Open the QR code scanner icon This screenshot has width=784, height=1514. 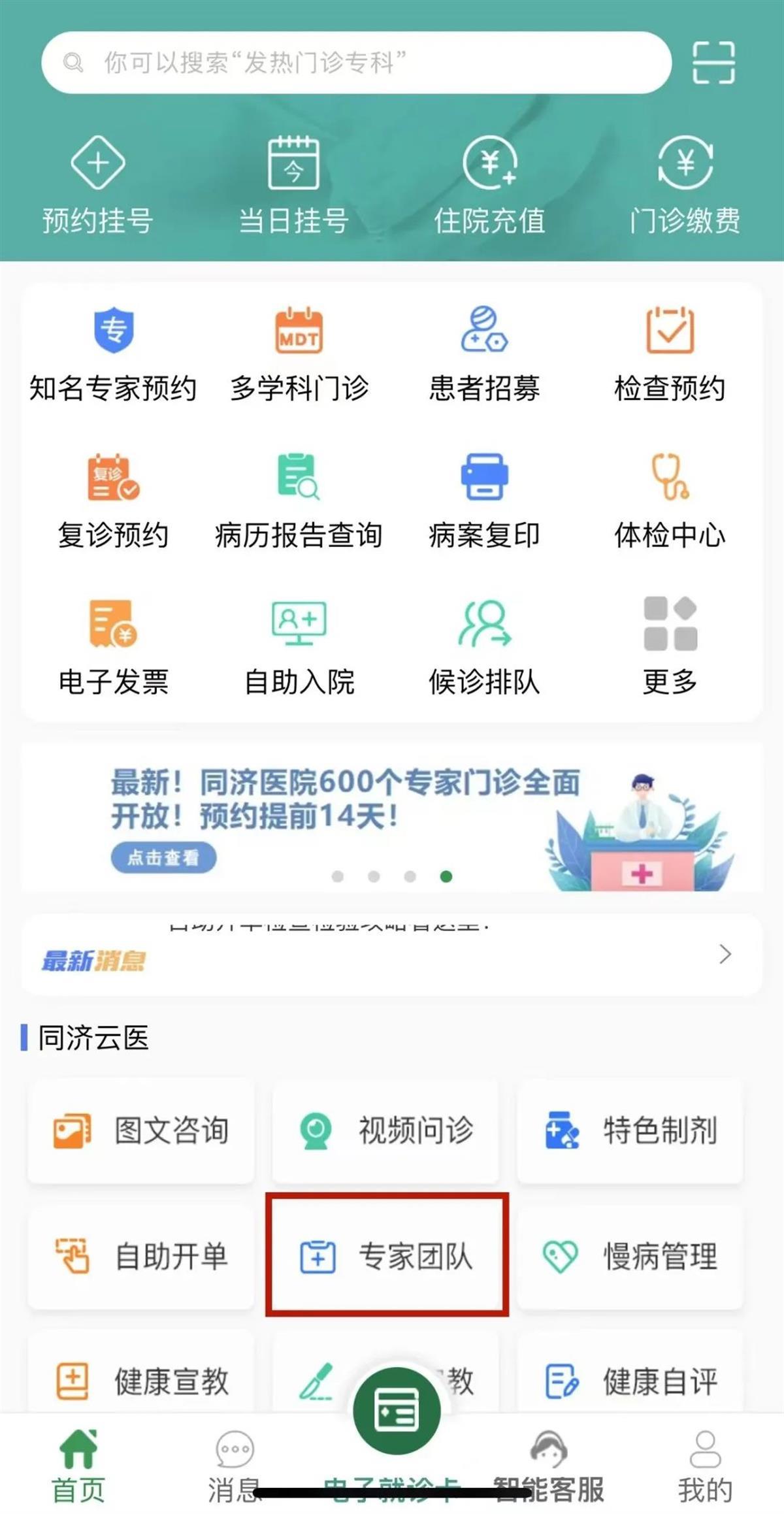[x=713, y=63]
